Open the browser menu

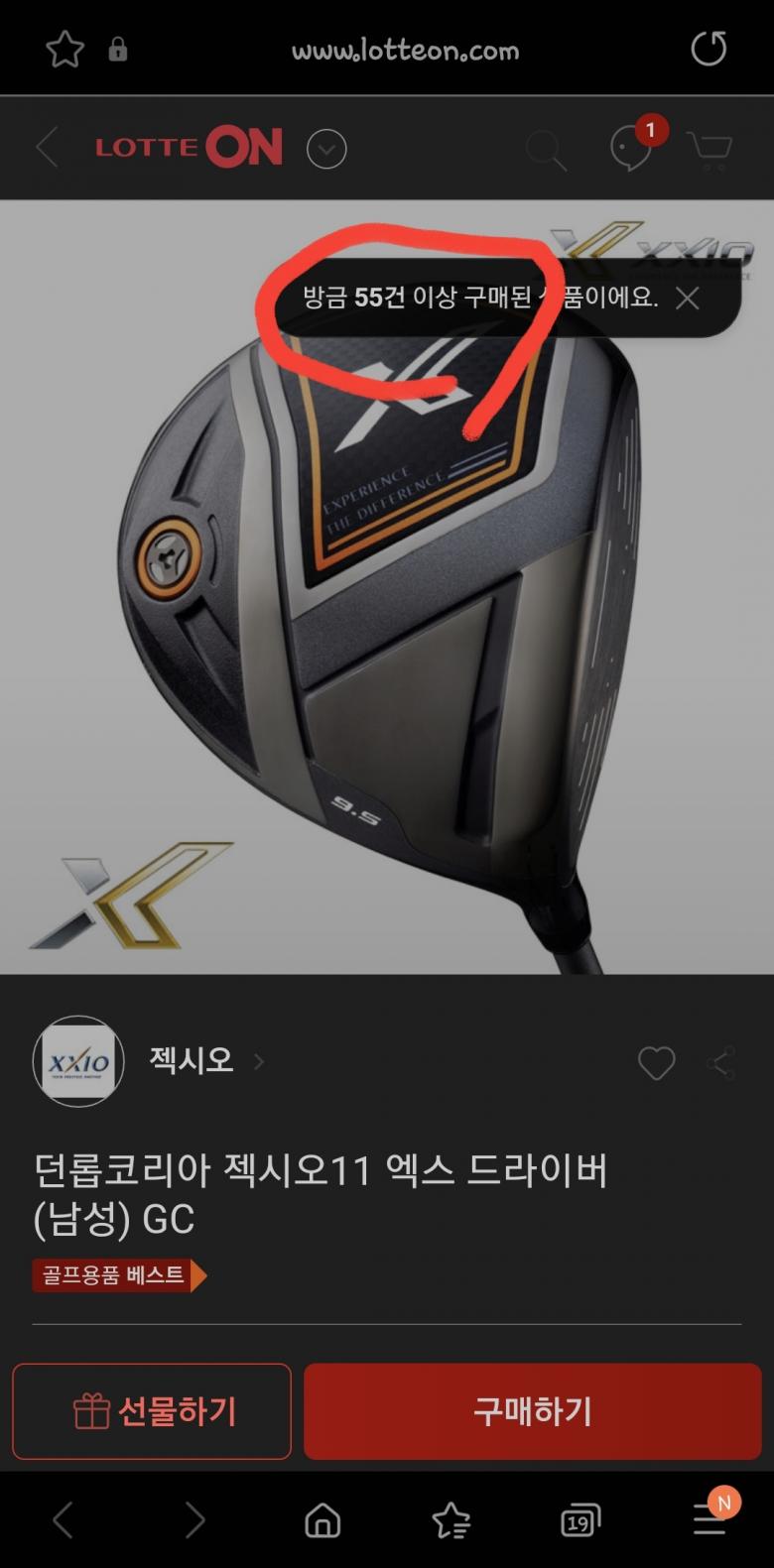coord(709,1519)
